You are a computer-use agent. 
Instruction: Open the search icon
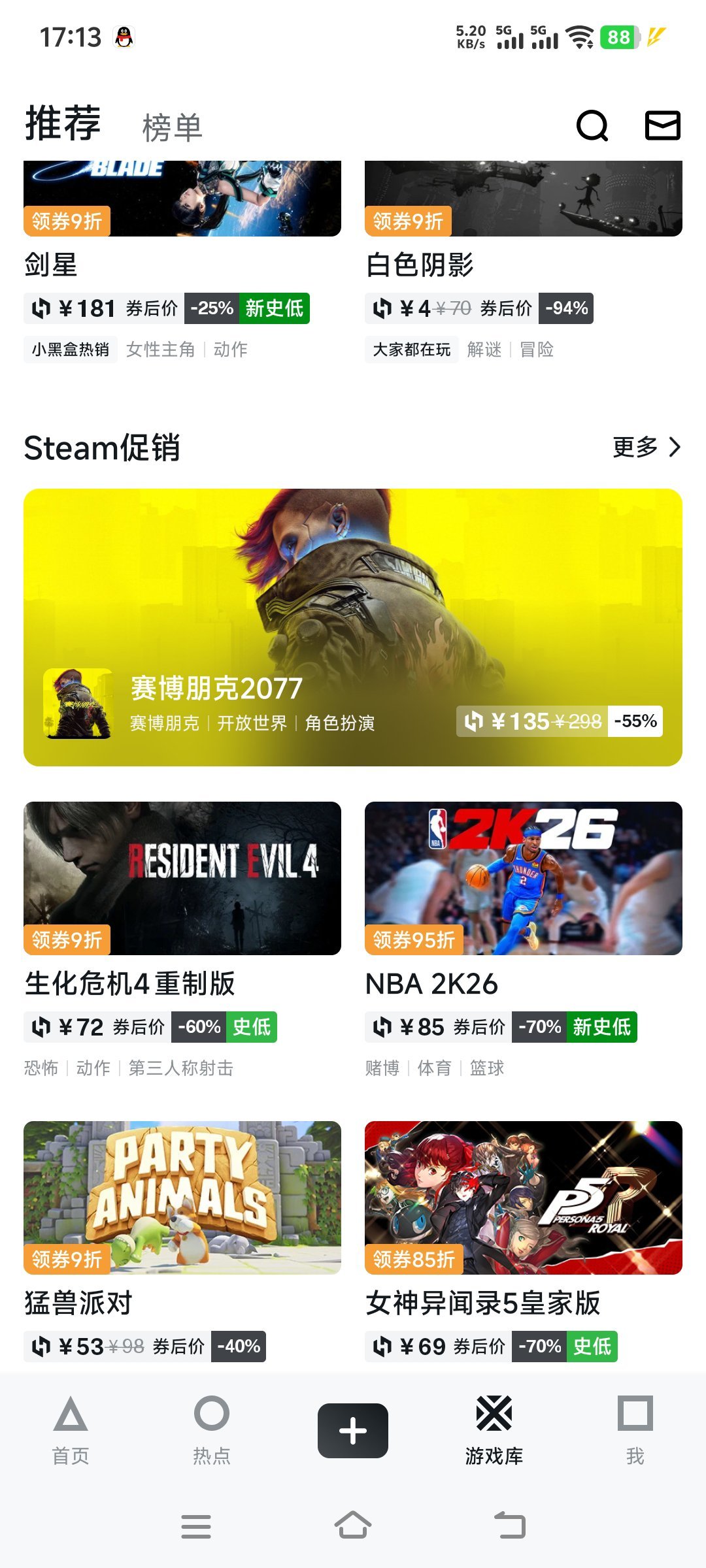(592, 125)
